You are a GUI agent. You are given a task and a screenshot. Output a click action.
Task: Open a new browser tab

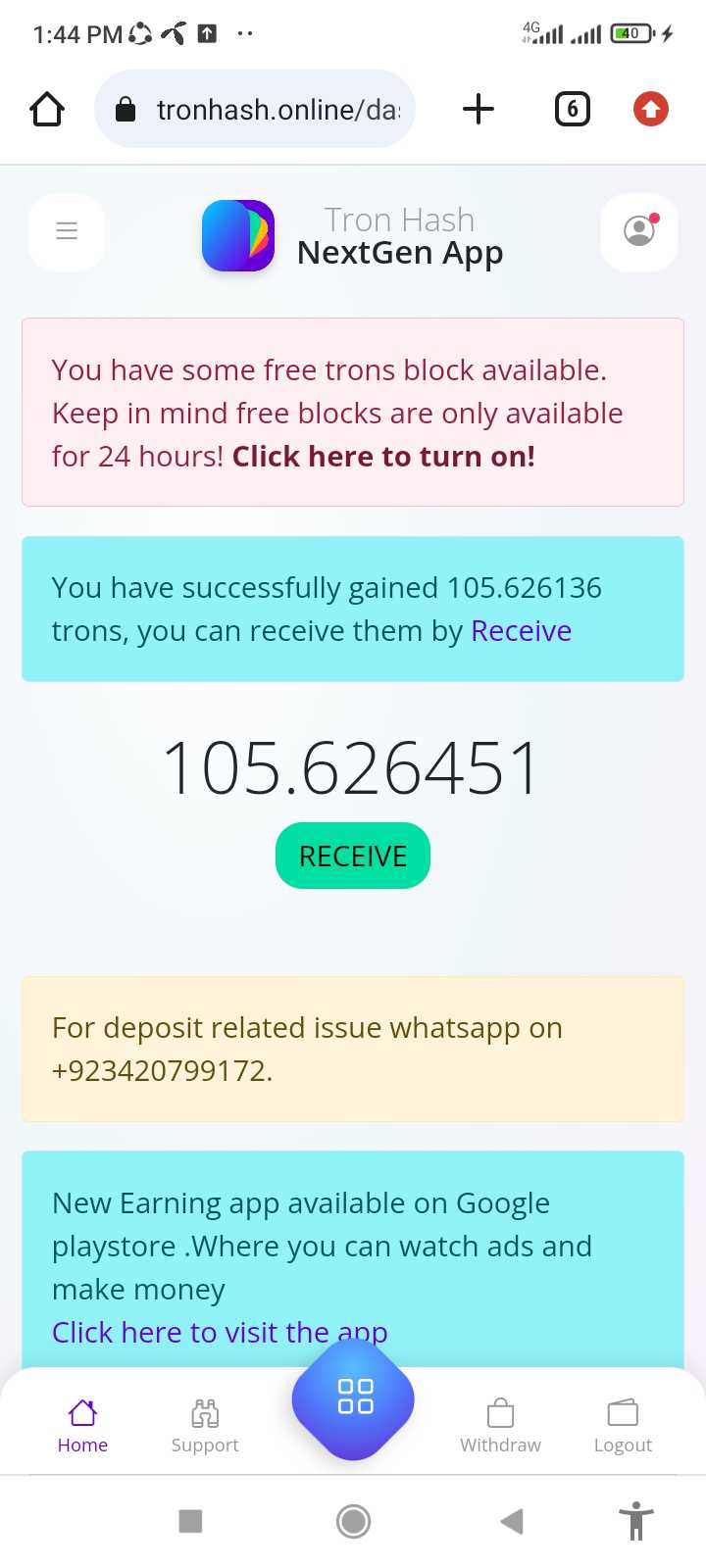(479, 109)
